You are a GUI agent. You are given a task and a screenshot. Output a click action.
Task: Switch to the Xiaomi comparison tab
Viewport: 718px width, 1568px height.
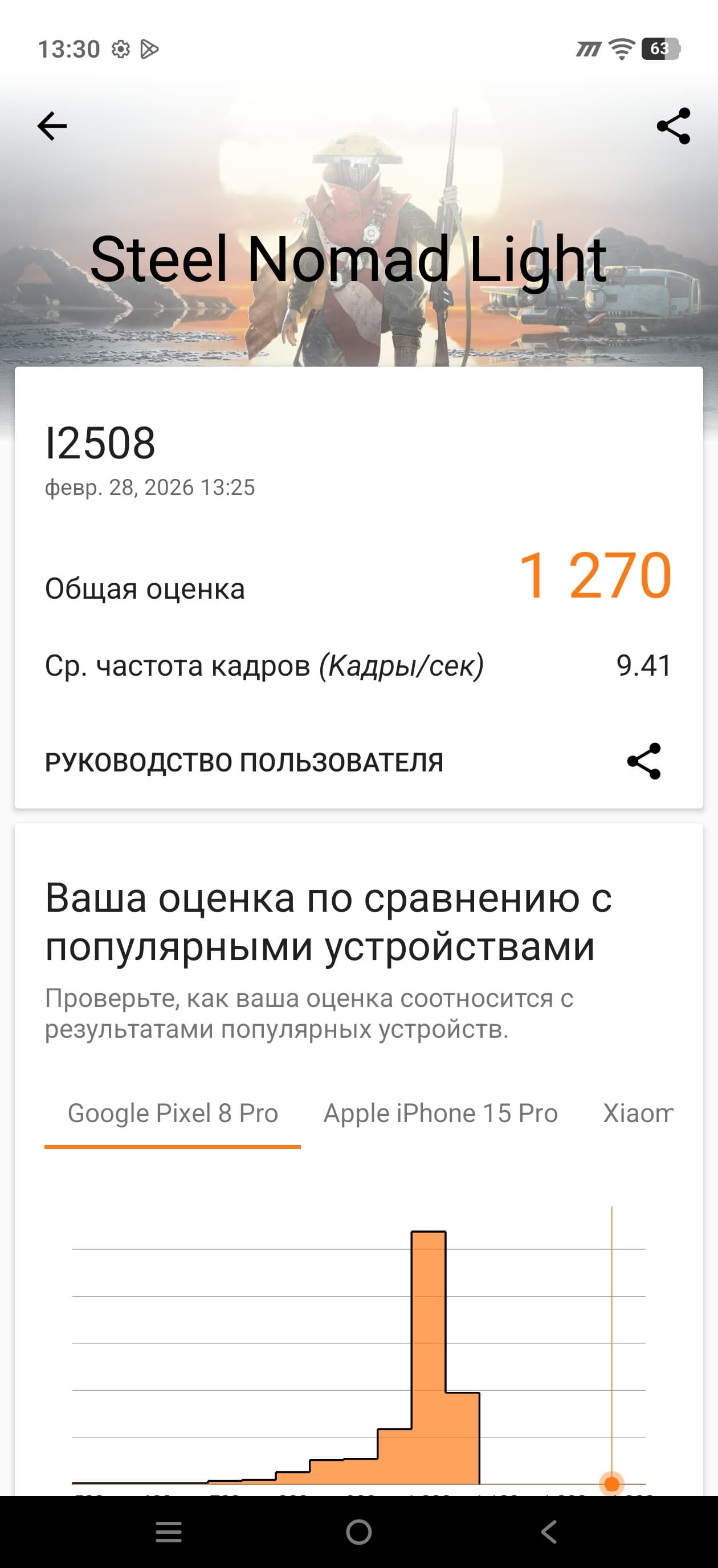638,1114
